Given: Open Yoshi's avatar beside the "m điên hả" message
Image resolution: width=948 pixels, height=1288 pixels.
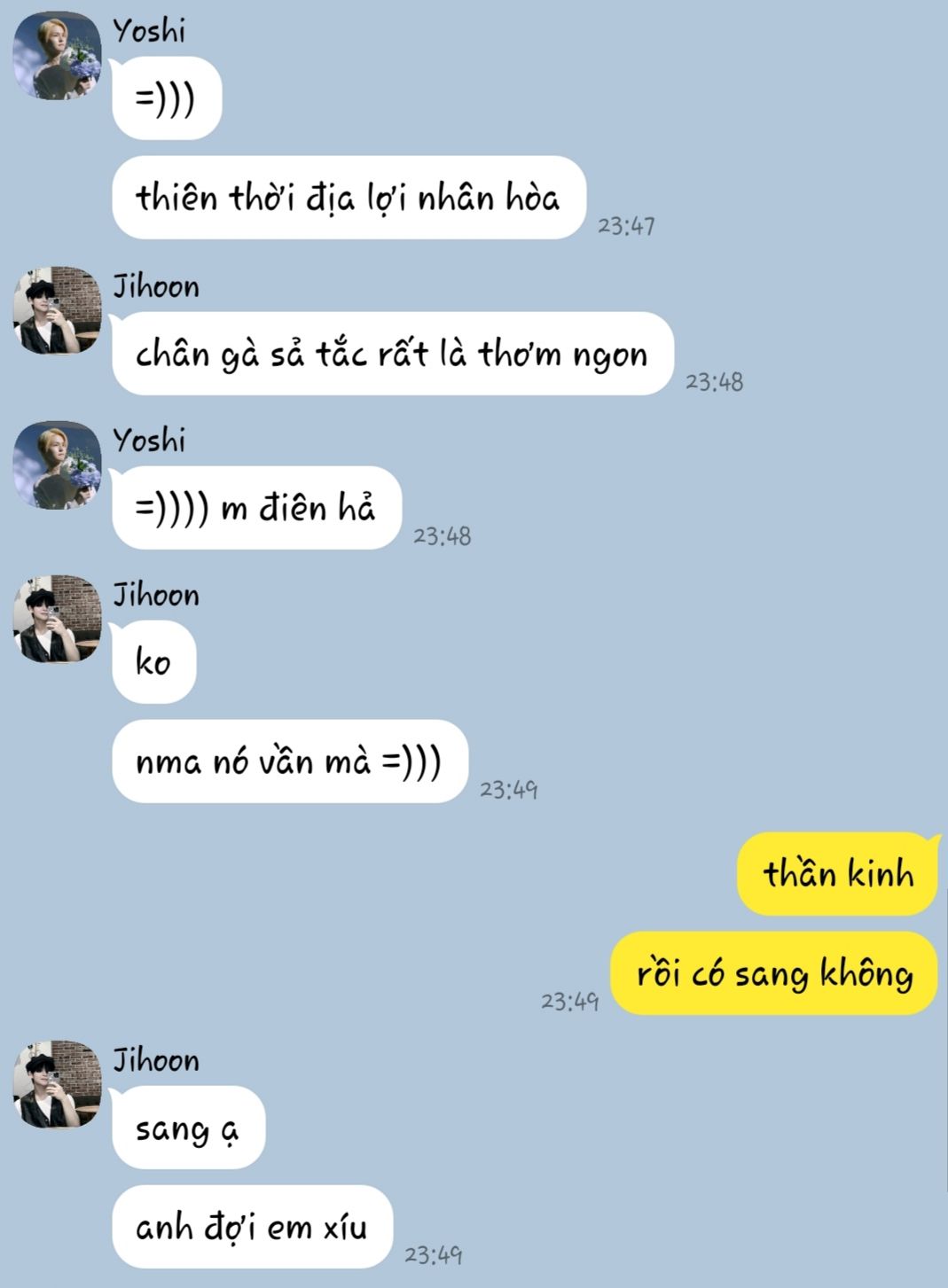Looking at the screenshot, I should tap(57, 464).
